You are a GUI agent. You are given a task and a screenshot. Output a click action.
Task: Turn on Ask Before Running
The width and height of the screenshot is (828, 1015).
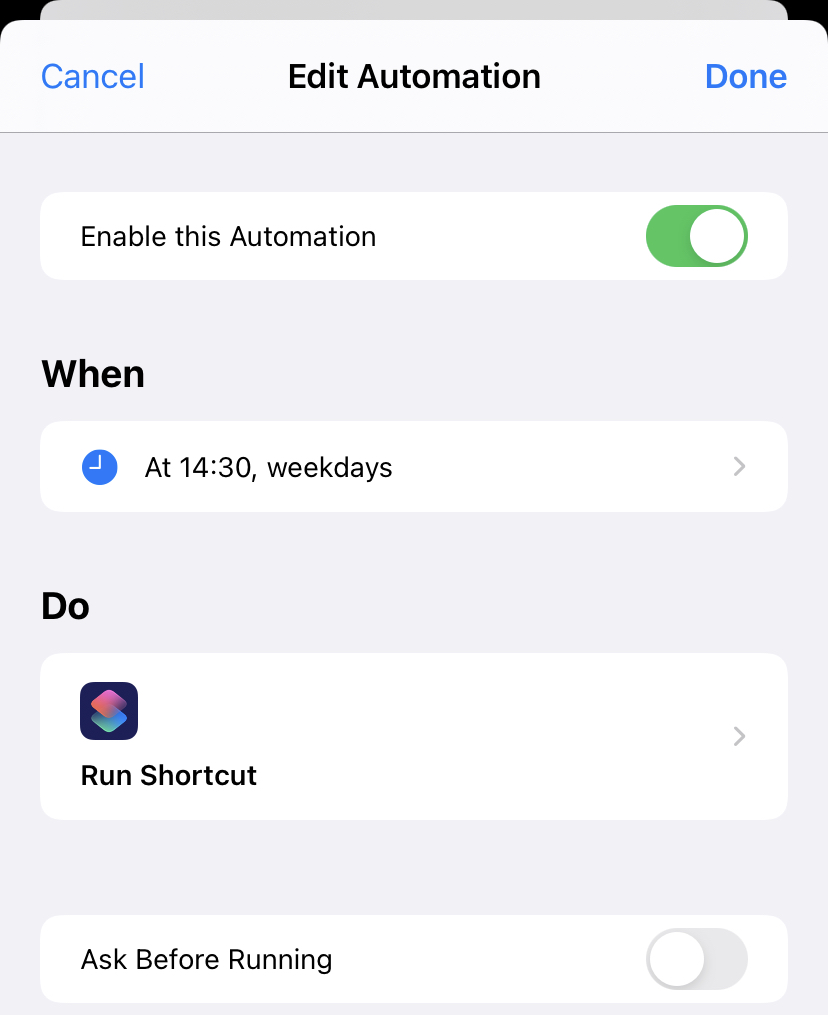click(697, 960)
